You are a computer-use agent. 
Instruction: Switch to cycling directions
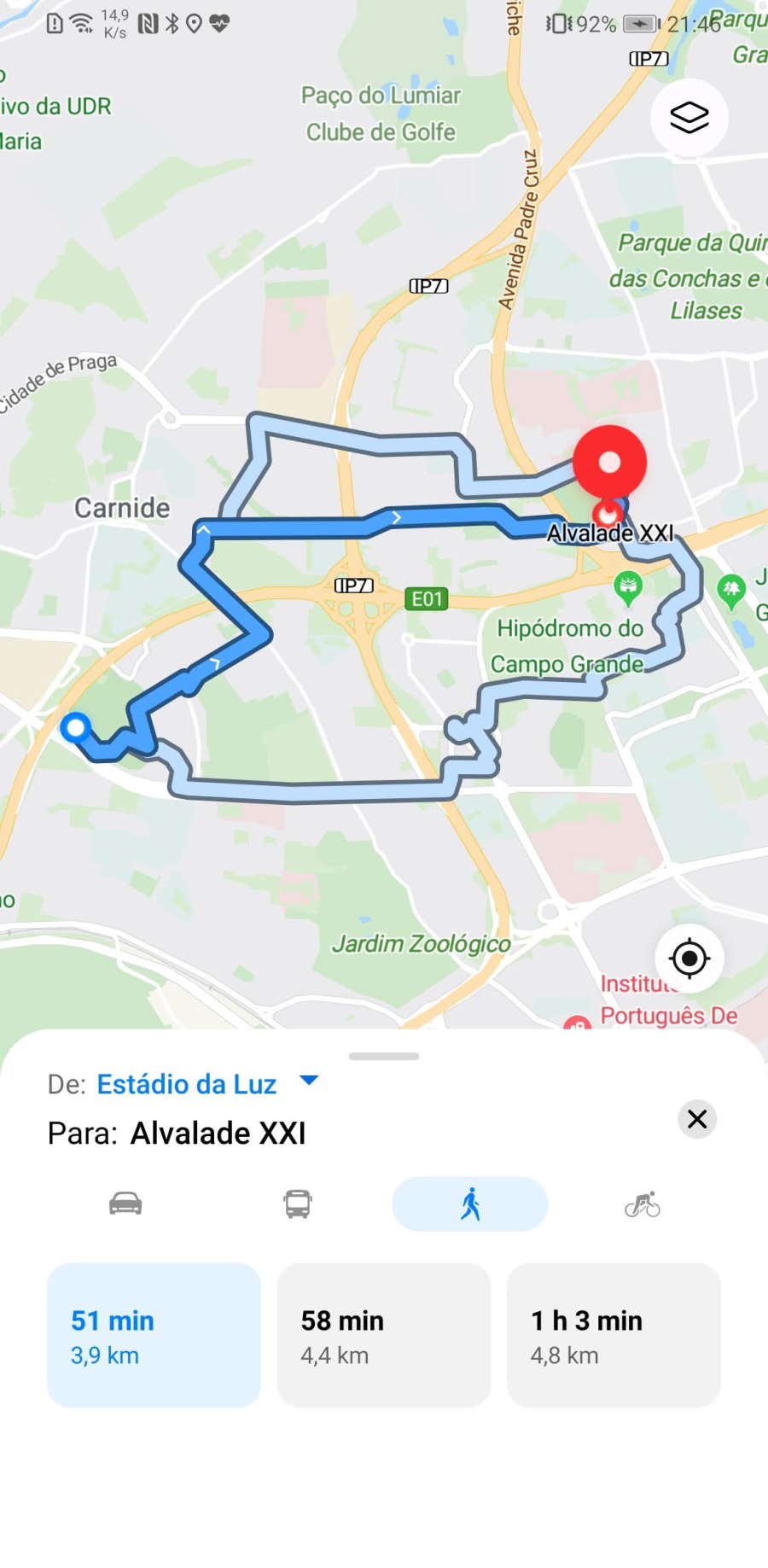(643, 1204)
